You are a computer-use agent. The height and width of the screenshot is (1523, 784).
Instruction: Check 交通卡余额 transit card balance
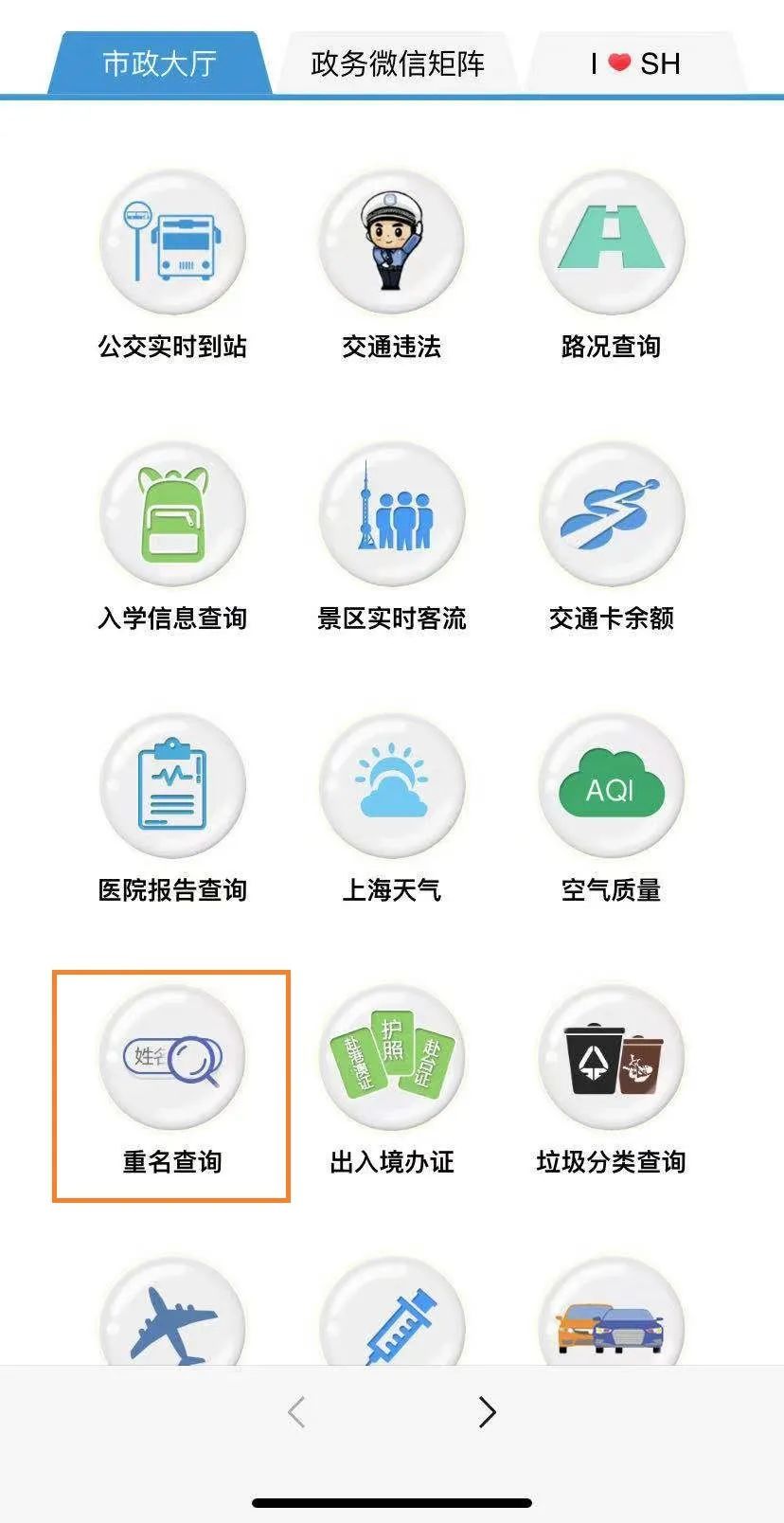612,515
